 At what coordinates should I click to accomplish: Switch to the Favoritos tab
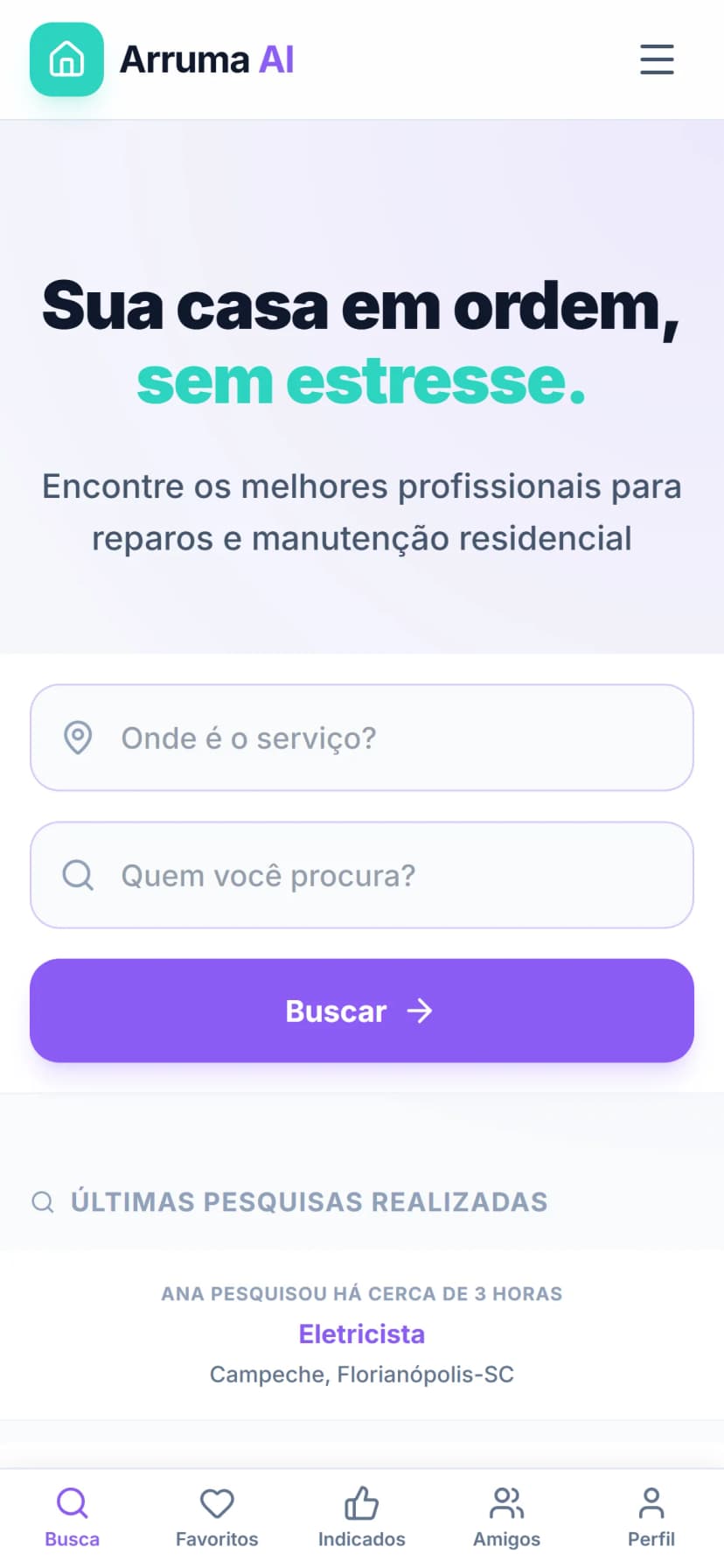[x=217, y=1518]
